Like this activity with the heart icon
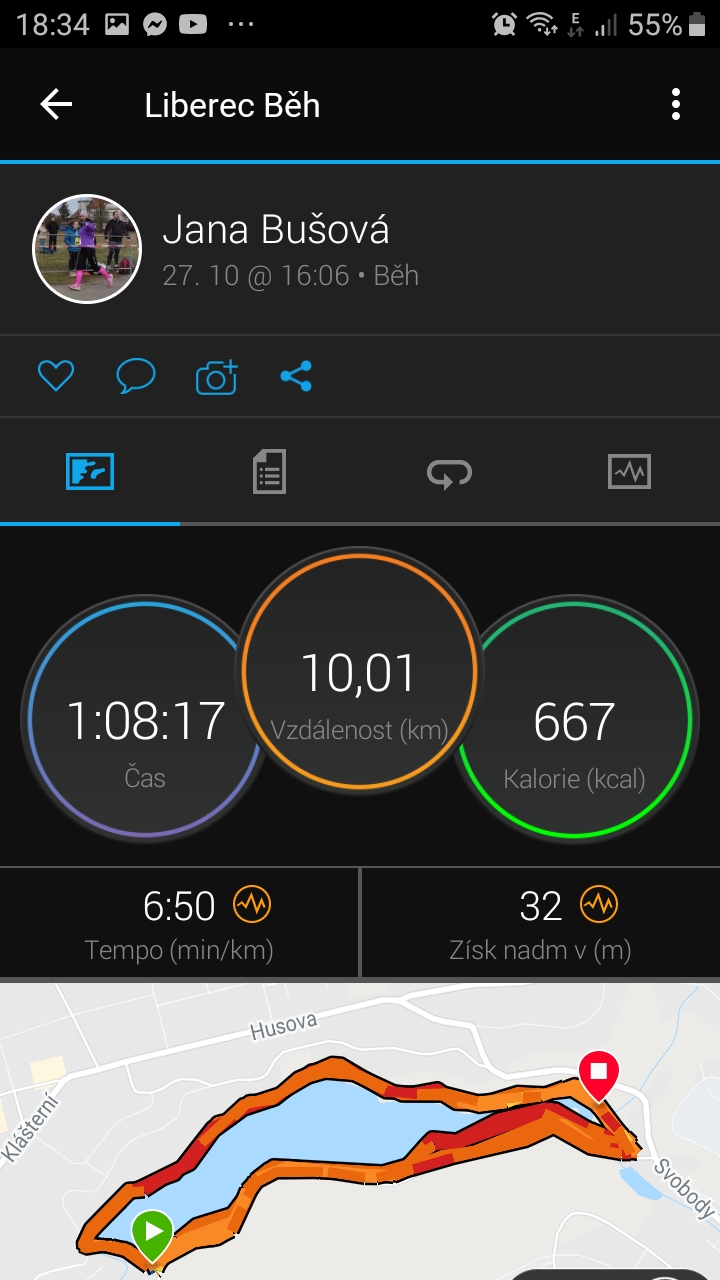Image resolution: width=720 pixels, height=1280 pixels. 56,376
